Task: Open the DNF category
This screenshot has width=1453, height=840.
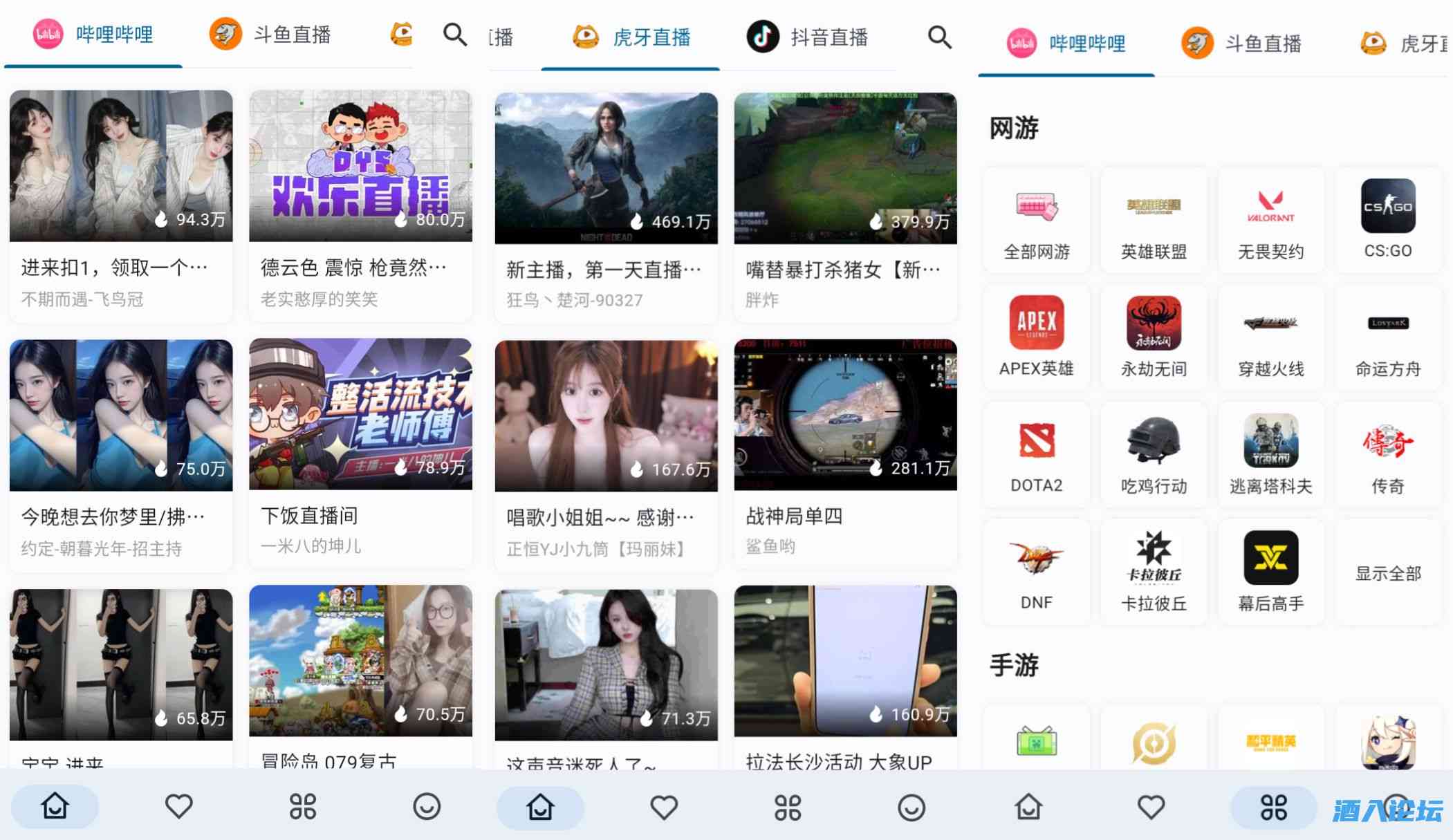Action: 1036,572
